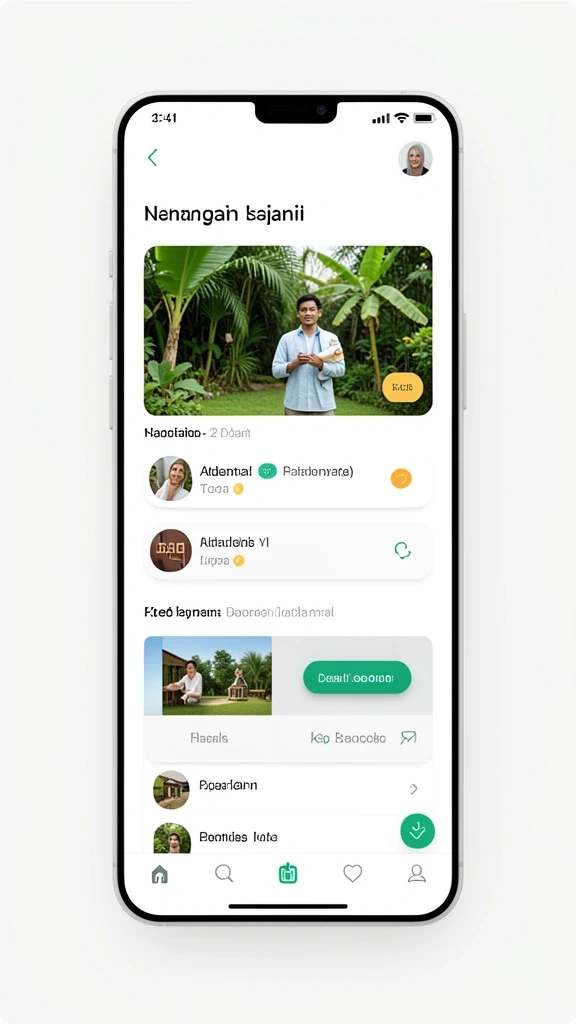Select the green center tab in the bottom bar
The height and width of the screenshot is (1024, 576).
click(x=288, y=873)
